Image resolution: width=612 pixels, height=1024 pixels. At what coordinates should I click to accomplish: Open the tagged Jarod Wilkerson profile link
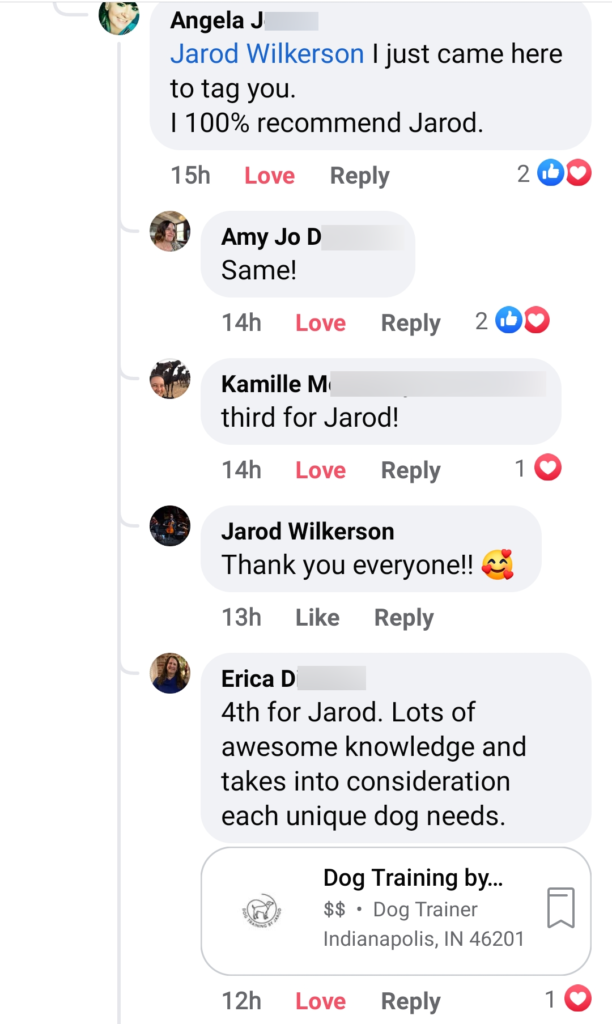click(x=267, y=54)
